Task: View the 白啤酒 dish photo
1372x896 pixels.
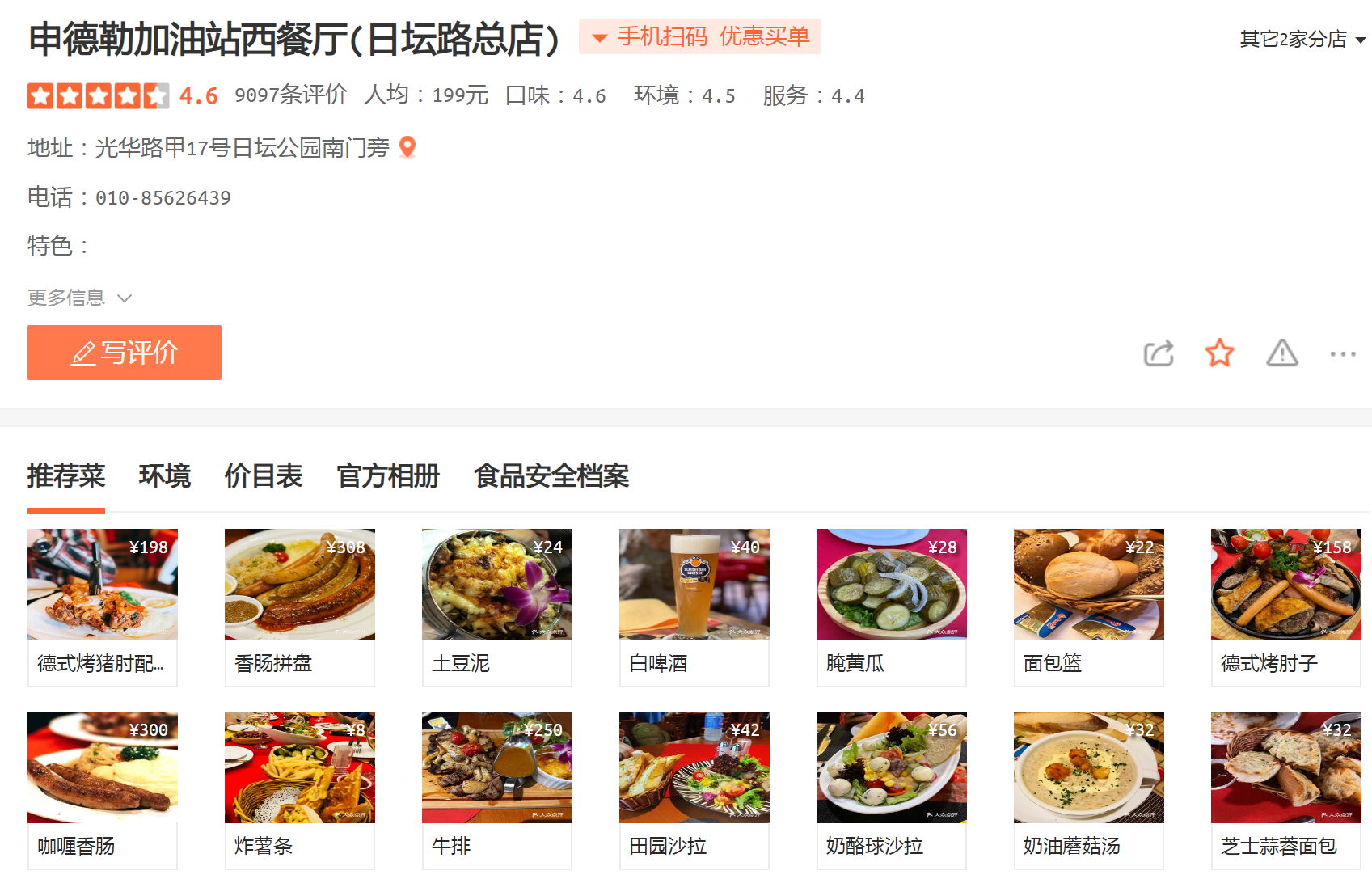Action: click(694, 585)
